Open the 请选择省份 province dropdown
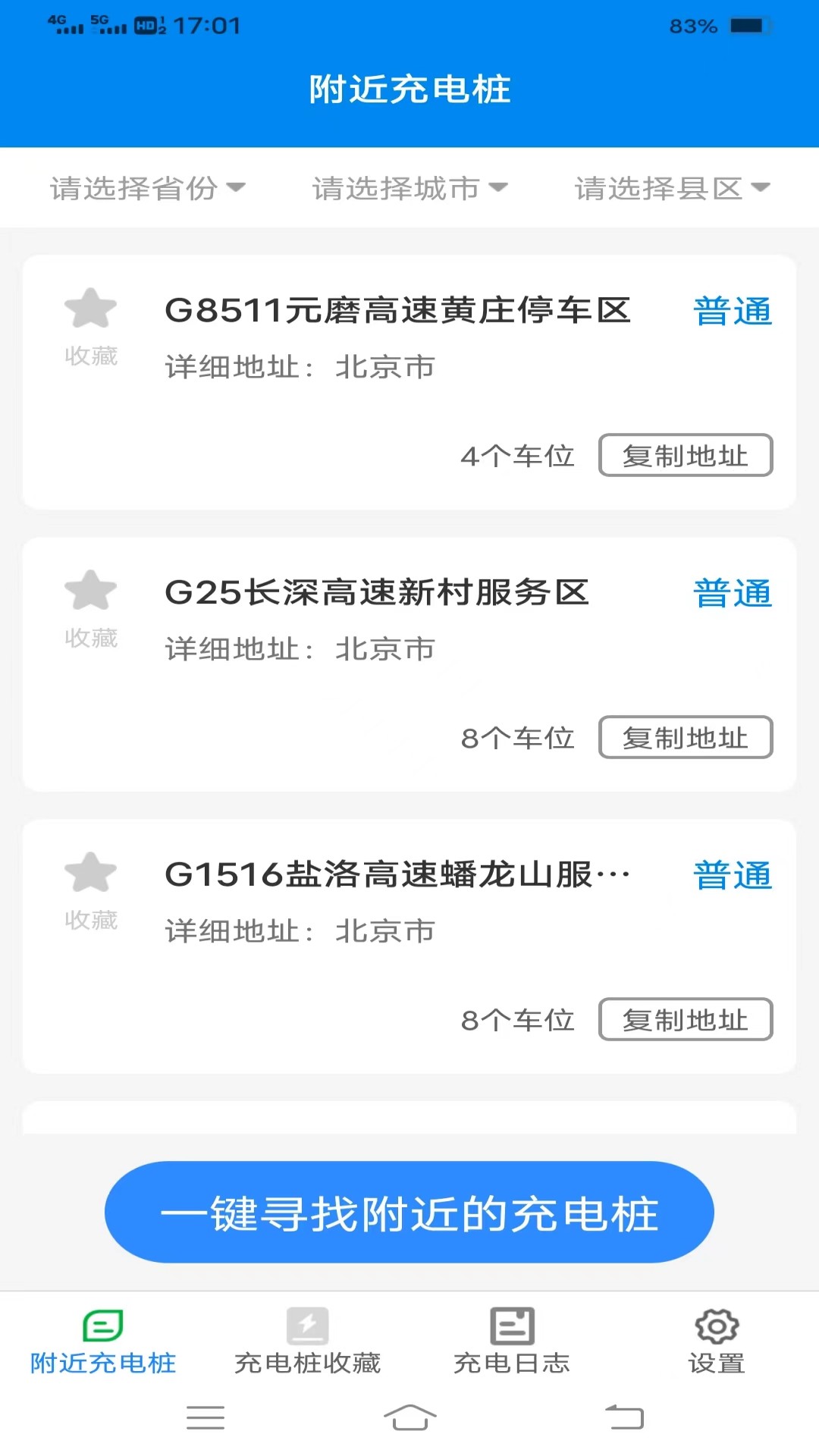819x1456 pixels. tap(148, 188)
